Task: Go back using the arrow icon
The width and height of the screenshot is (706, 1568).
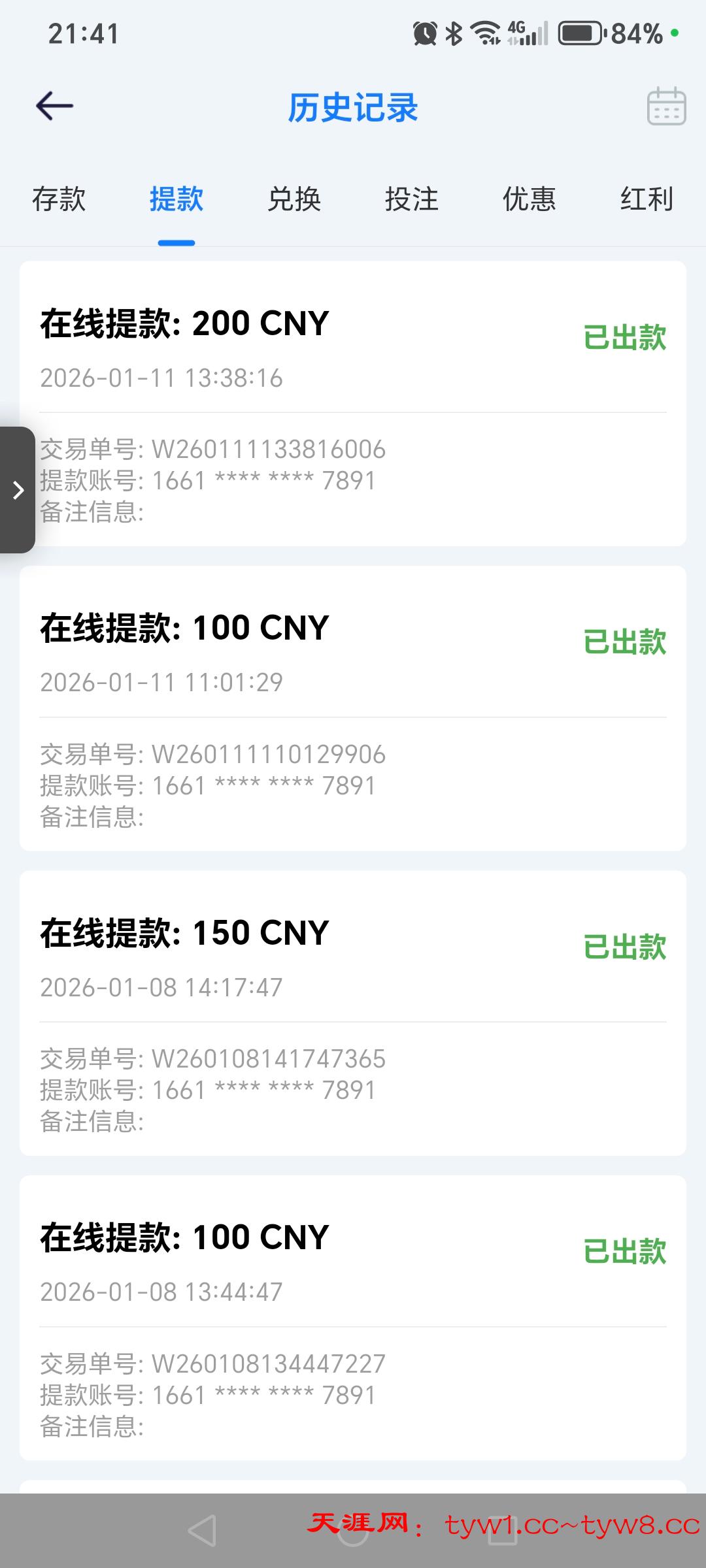Action: (x=55, y=106)
